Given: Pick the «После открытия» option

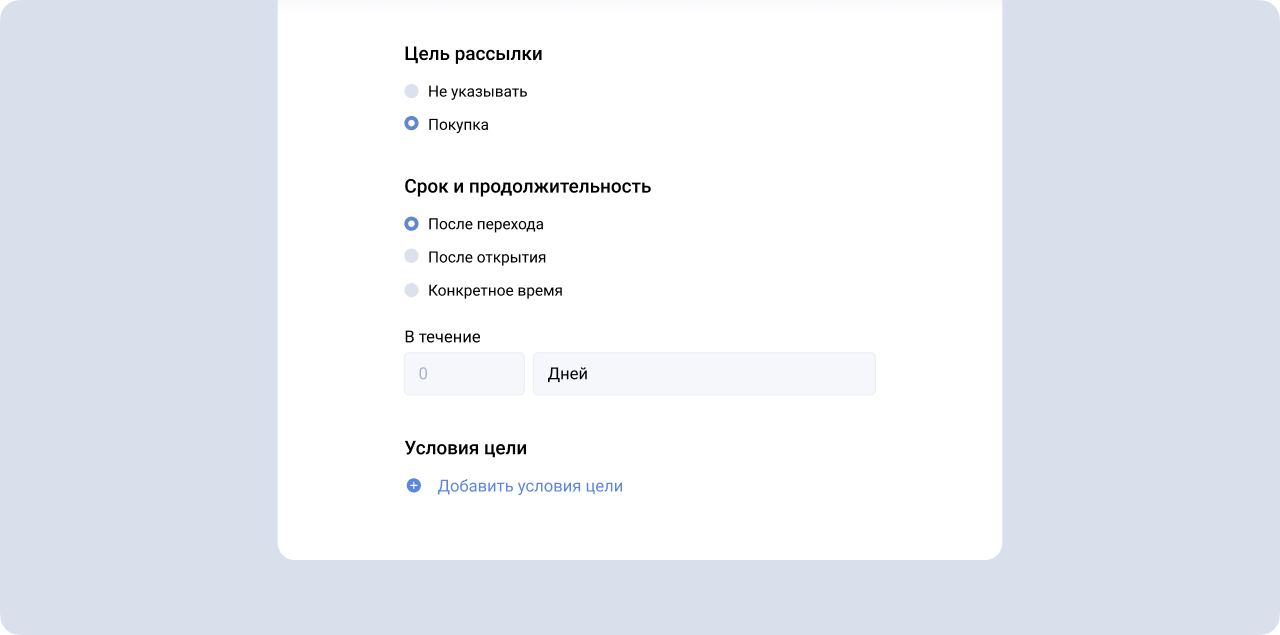Looking at the screenshot, I should [411, 257].
